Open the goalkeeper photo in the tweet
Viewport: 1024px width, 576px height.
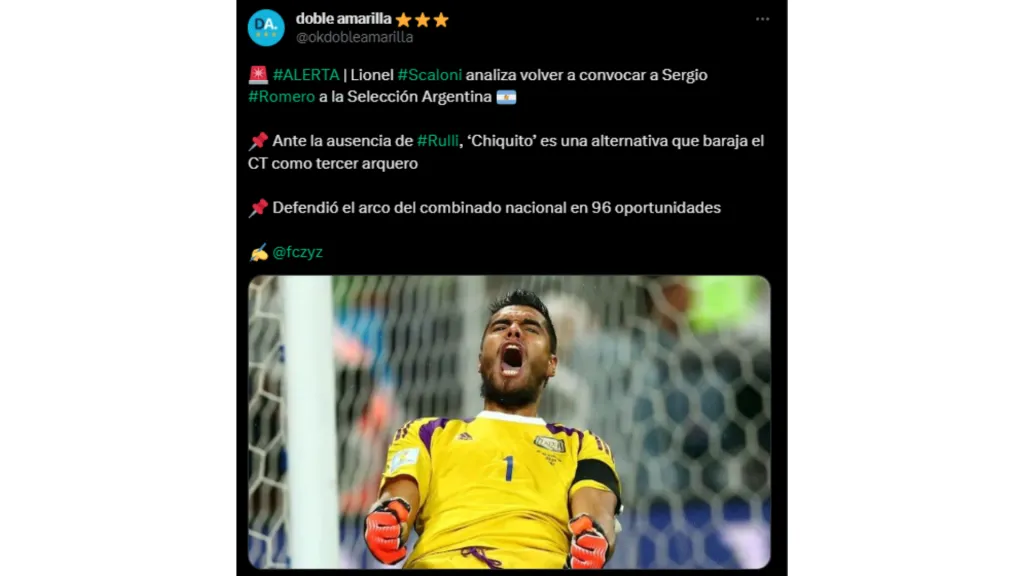point(509,422)
